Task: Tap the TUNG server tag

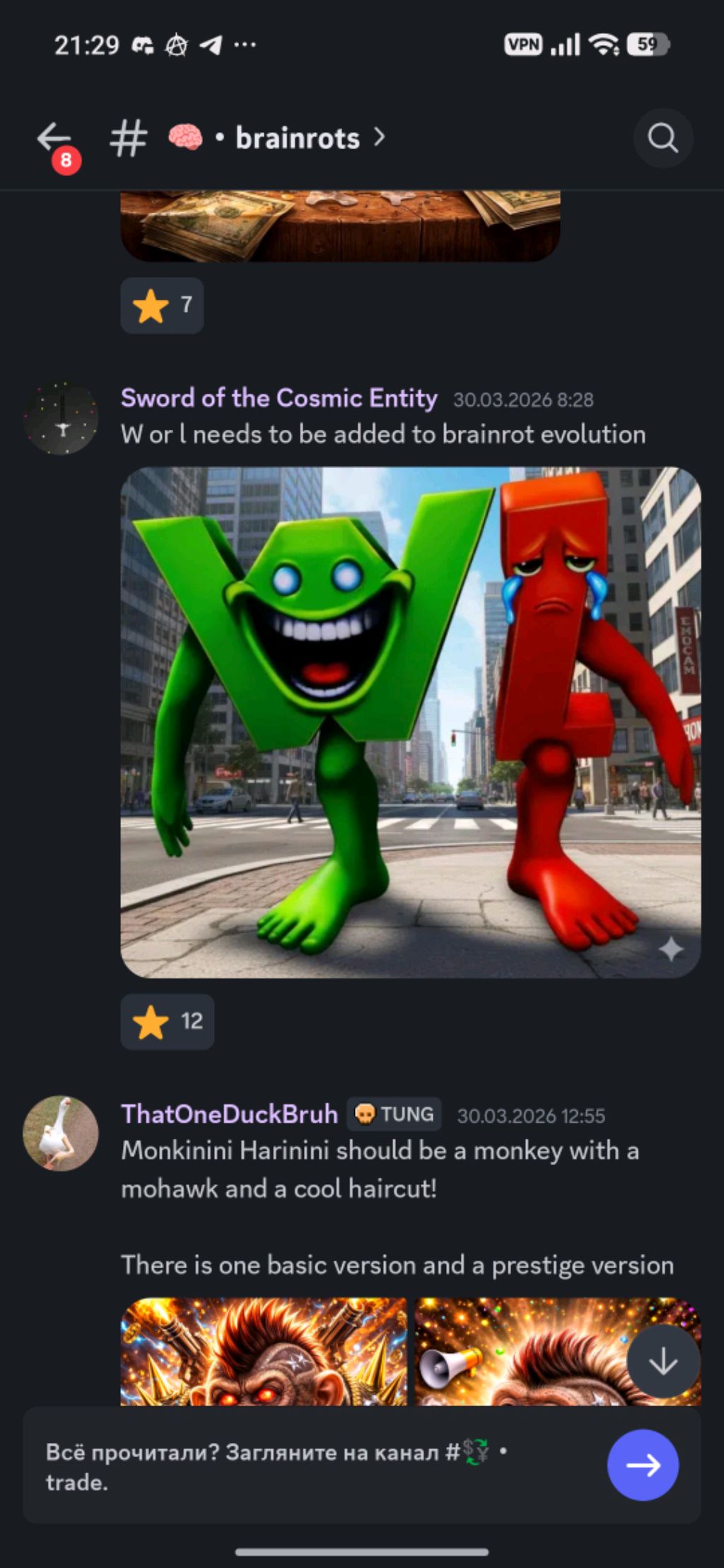Action: point(395,1114)
